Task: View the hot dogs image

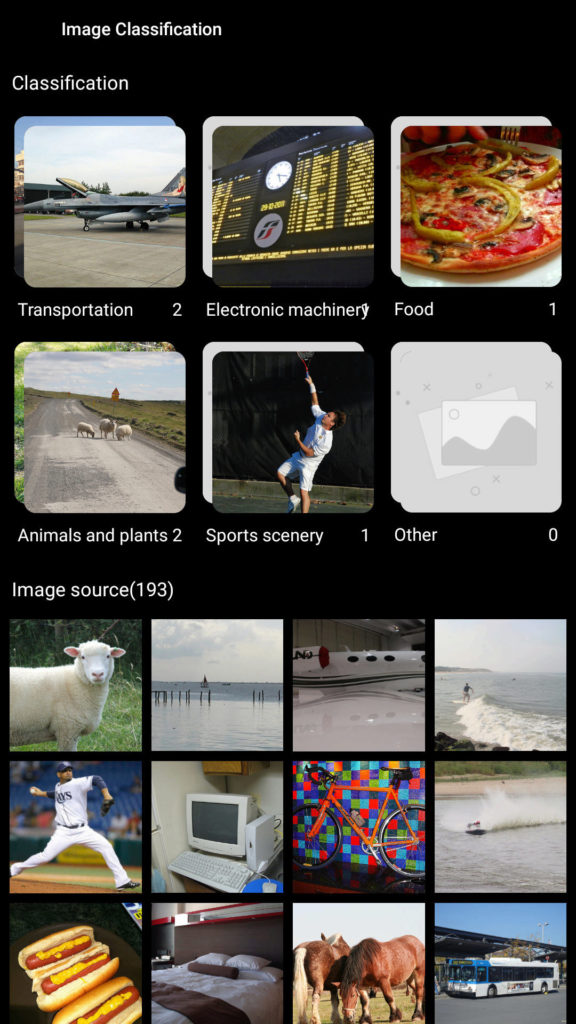Action: (x=76, y=963)
